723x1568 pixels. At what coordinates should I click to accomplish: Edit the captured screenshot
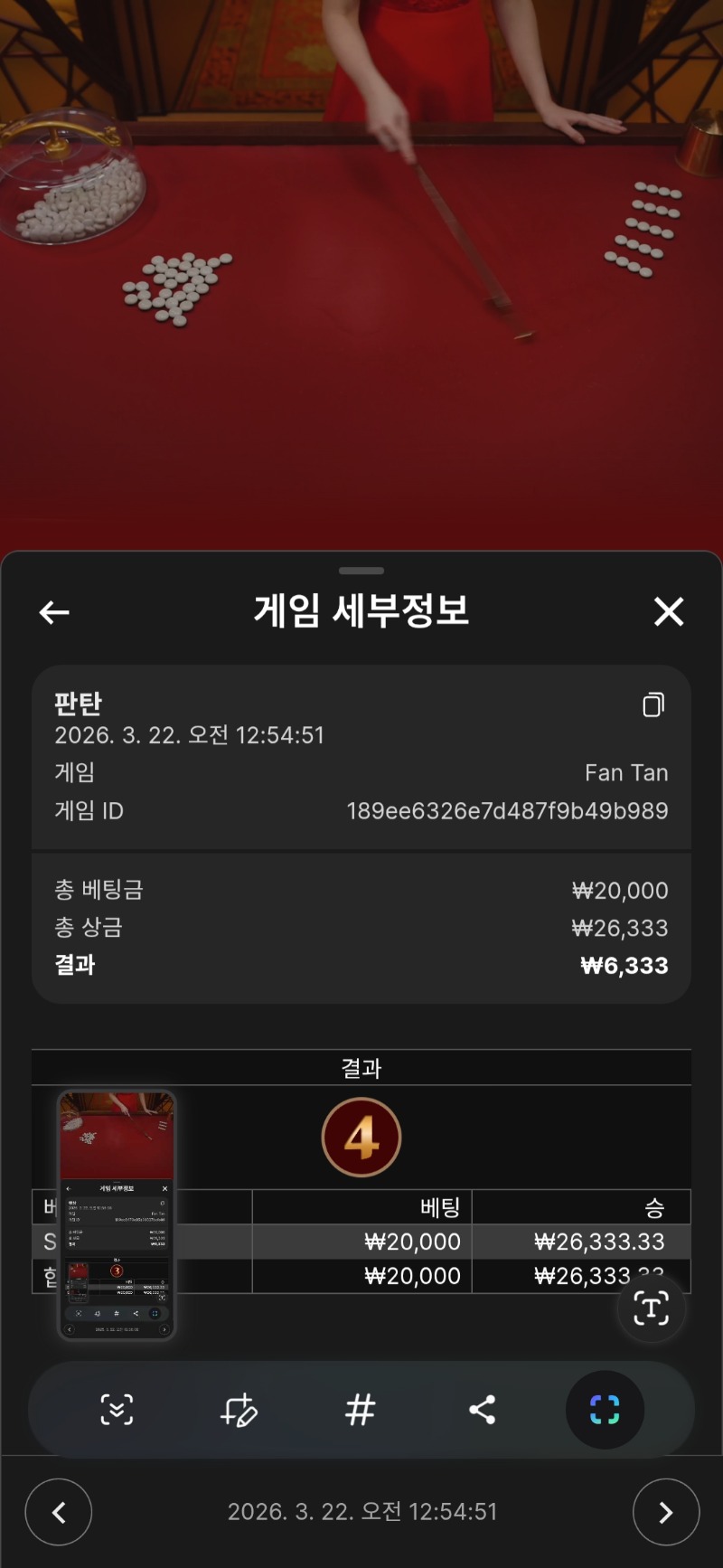239,1410
